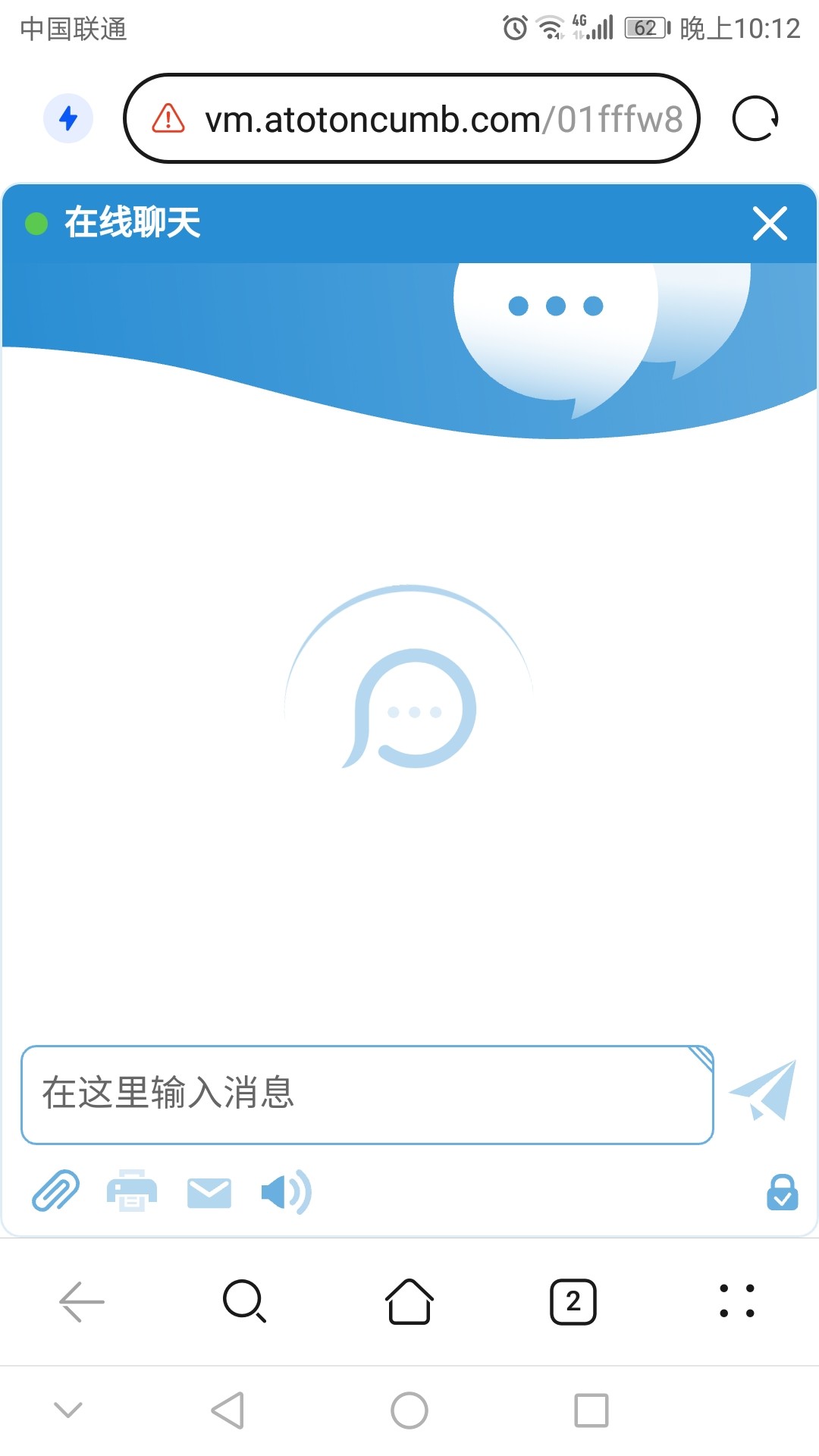Open the lightning bolt speed icon

68,118
